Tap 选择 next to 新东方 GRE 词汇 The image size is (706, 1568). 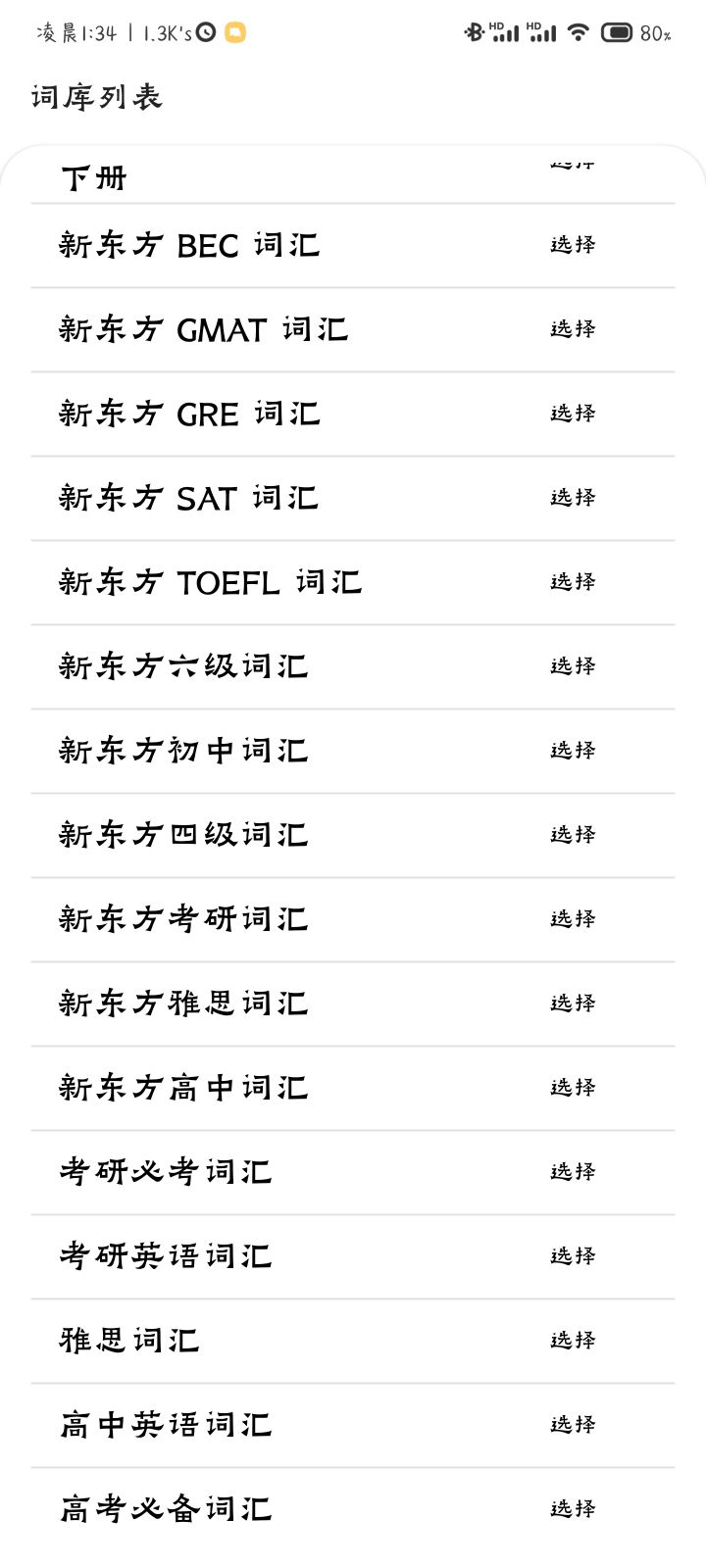(x=573, y=414)
